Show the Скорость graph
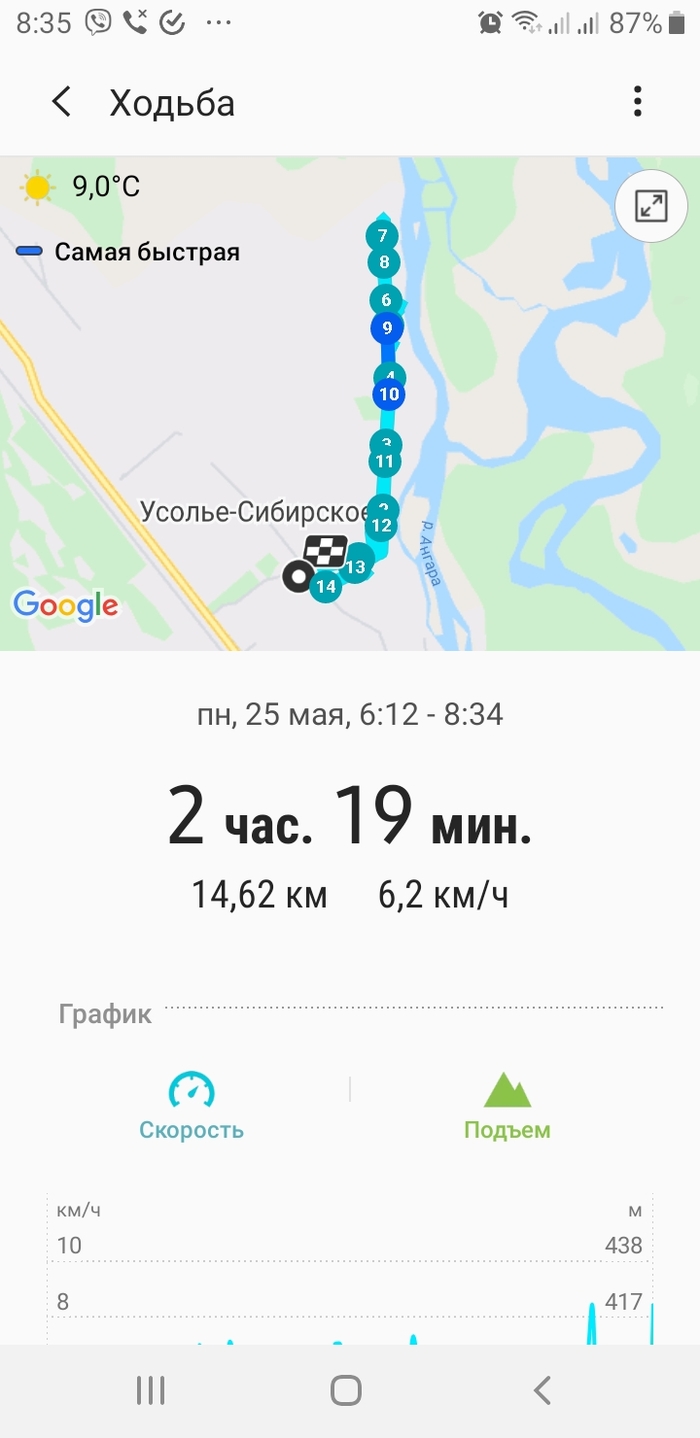Viewport: 700px width, 1438px height. (191, 1106)
